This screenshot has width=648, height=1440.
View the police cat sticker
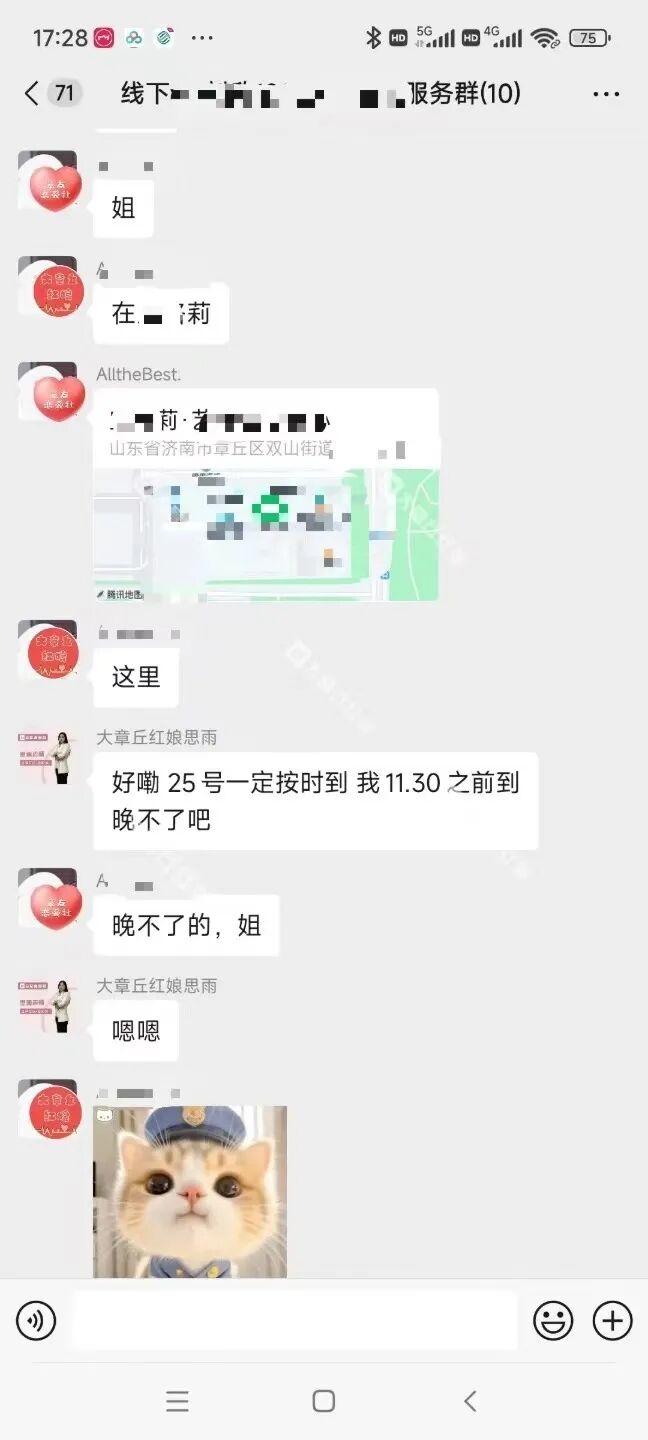[x=190, y=1190]
